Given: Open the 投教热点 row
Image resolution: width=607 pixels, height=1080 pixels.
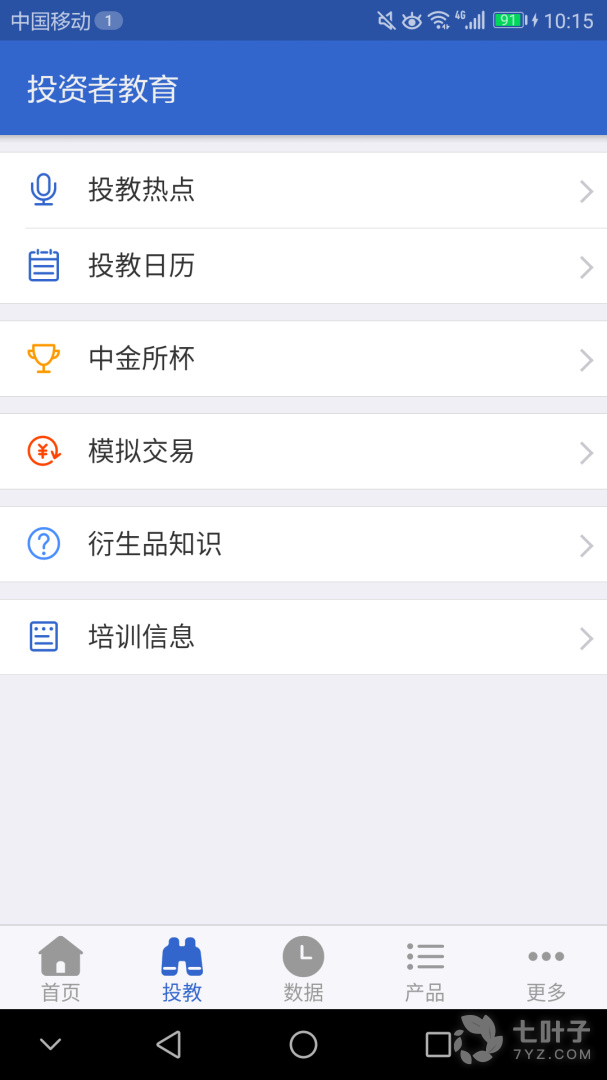Looking at the screenshot, I should point(303,190).
